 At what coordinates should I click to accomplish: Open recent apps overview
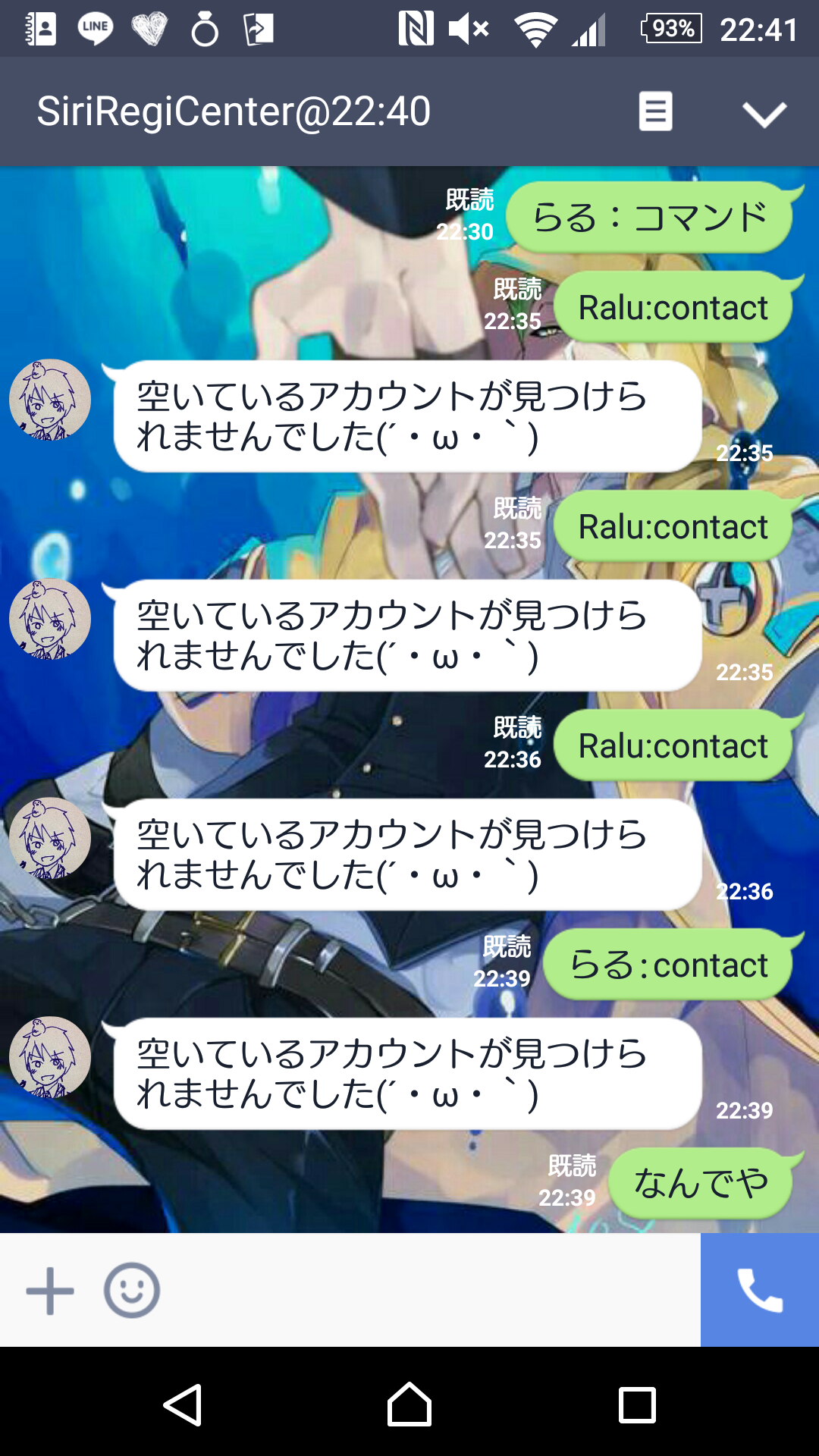[637, 1405]
